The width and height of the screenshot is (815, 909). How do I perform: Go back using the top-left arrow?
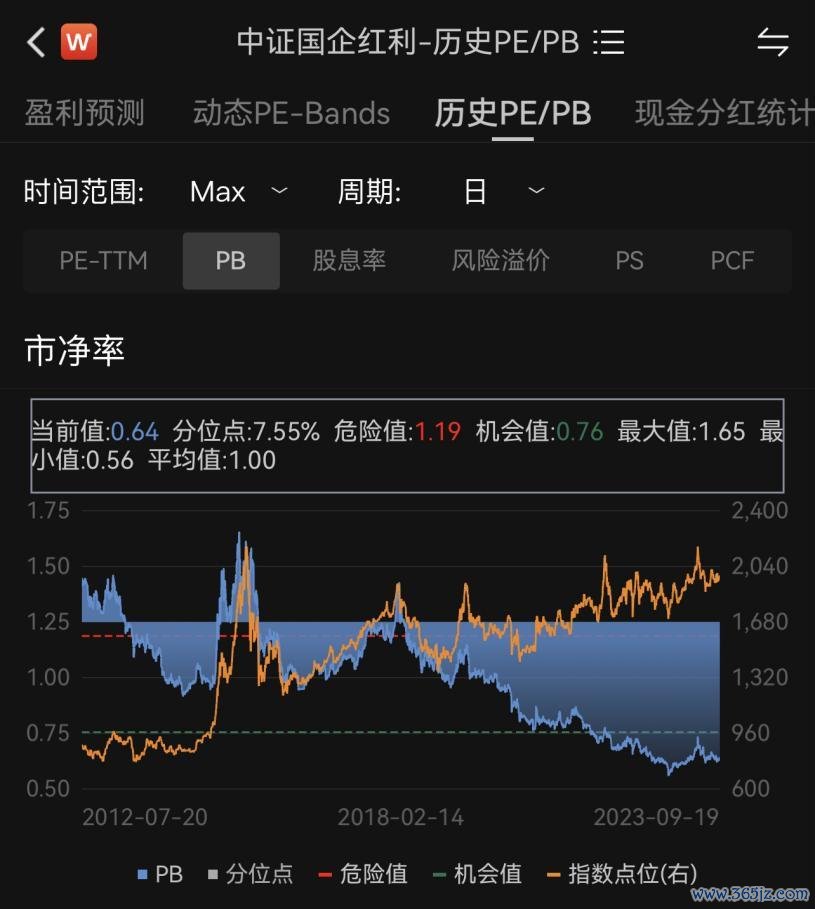tap(36, 42)
